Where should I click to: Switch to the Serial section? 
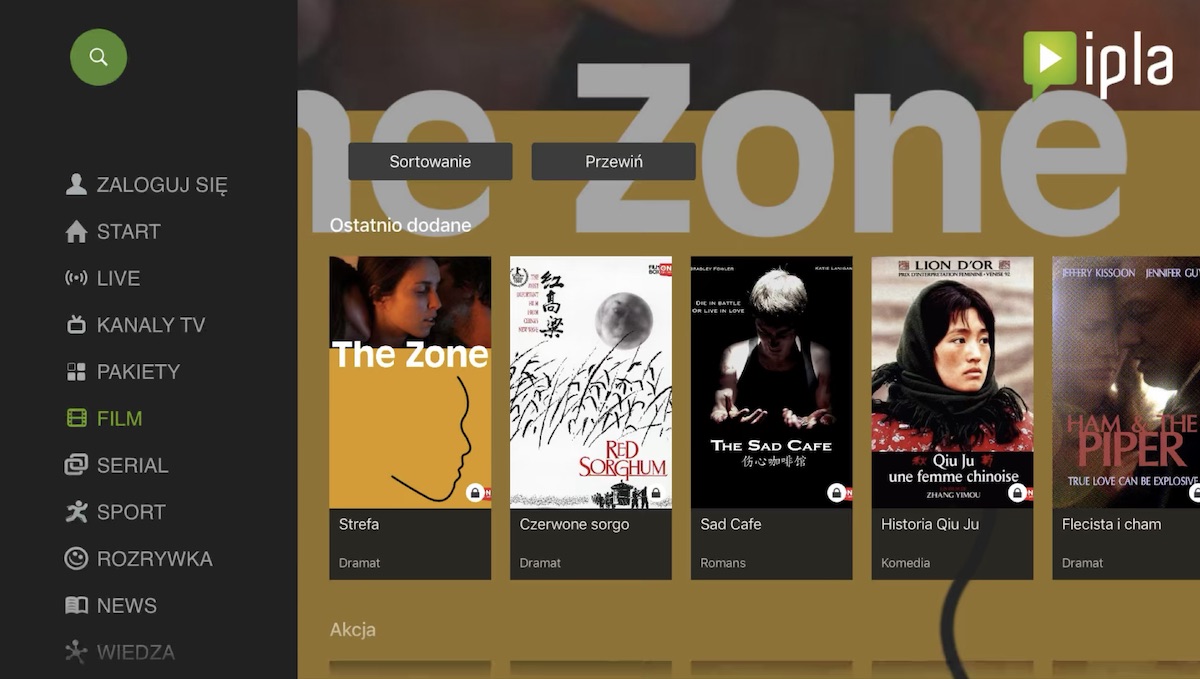[x=117, y=466]
